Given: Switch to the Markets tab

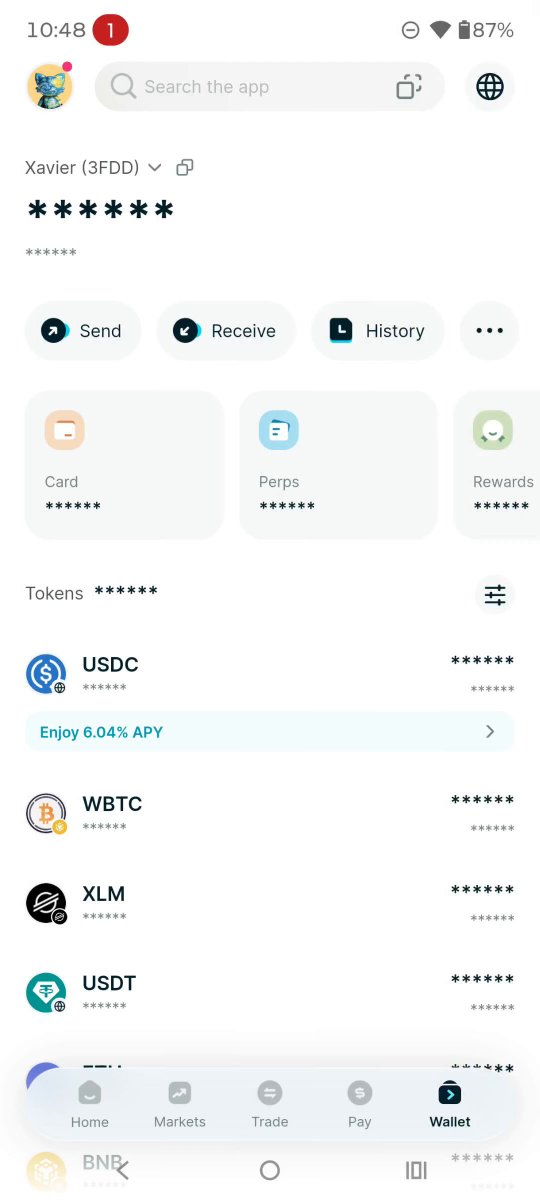Looking at the screenshot, I should (x=180, y=1105).
